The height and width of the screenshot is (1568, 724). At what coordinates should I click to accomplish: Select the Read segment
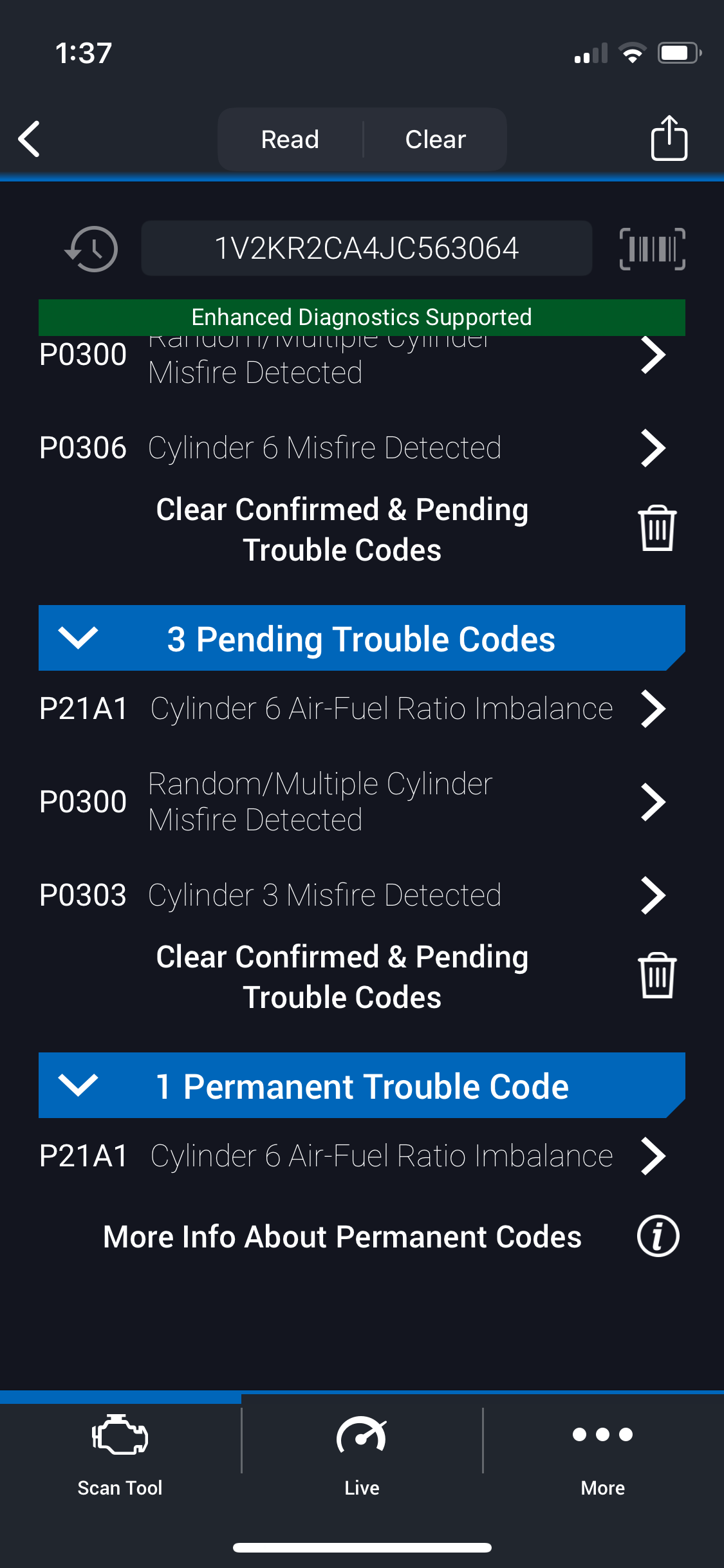(x=290, y=139)
